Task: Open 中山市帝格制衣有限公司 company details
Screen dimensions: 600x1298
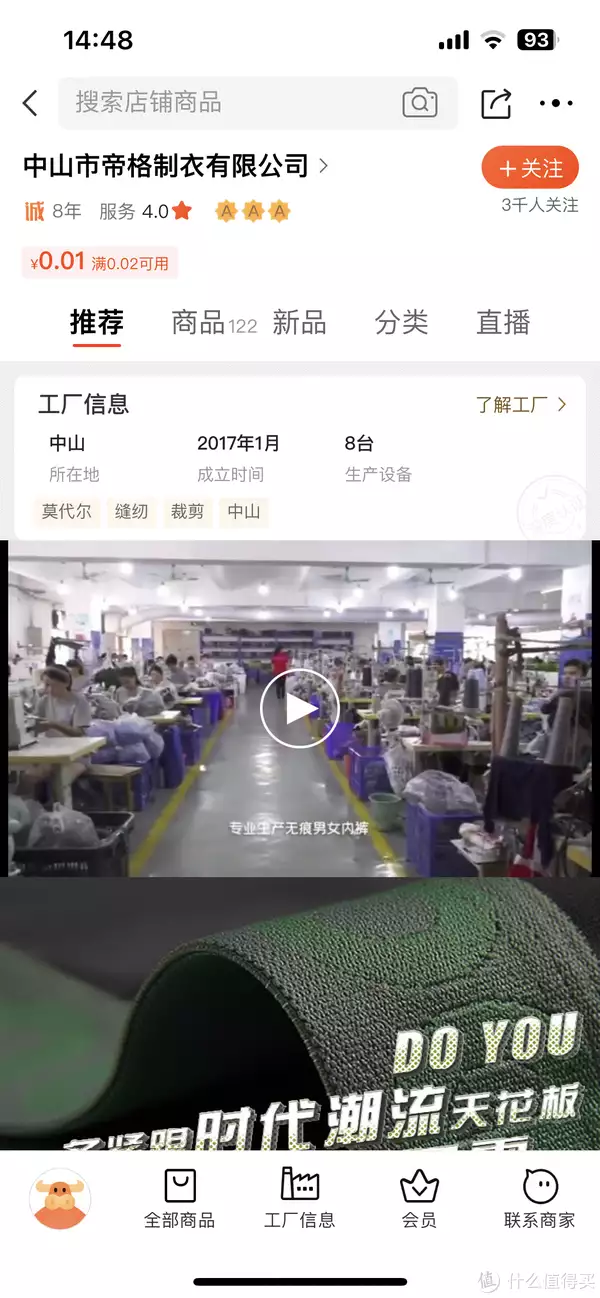Action: pos(175,165)
